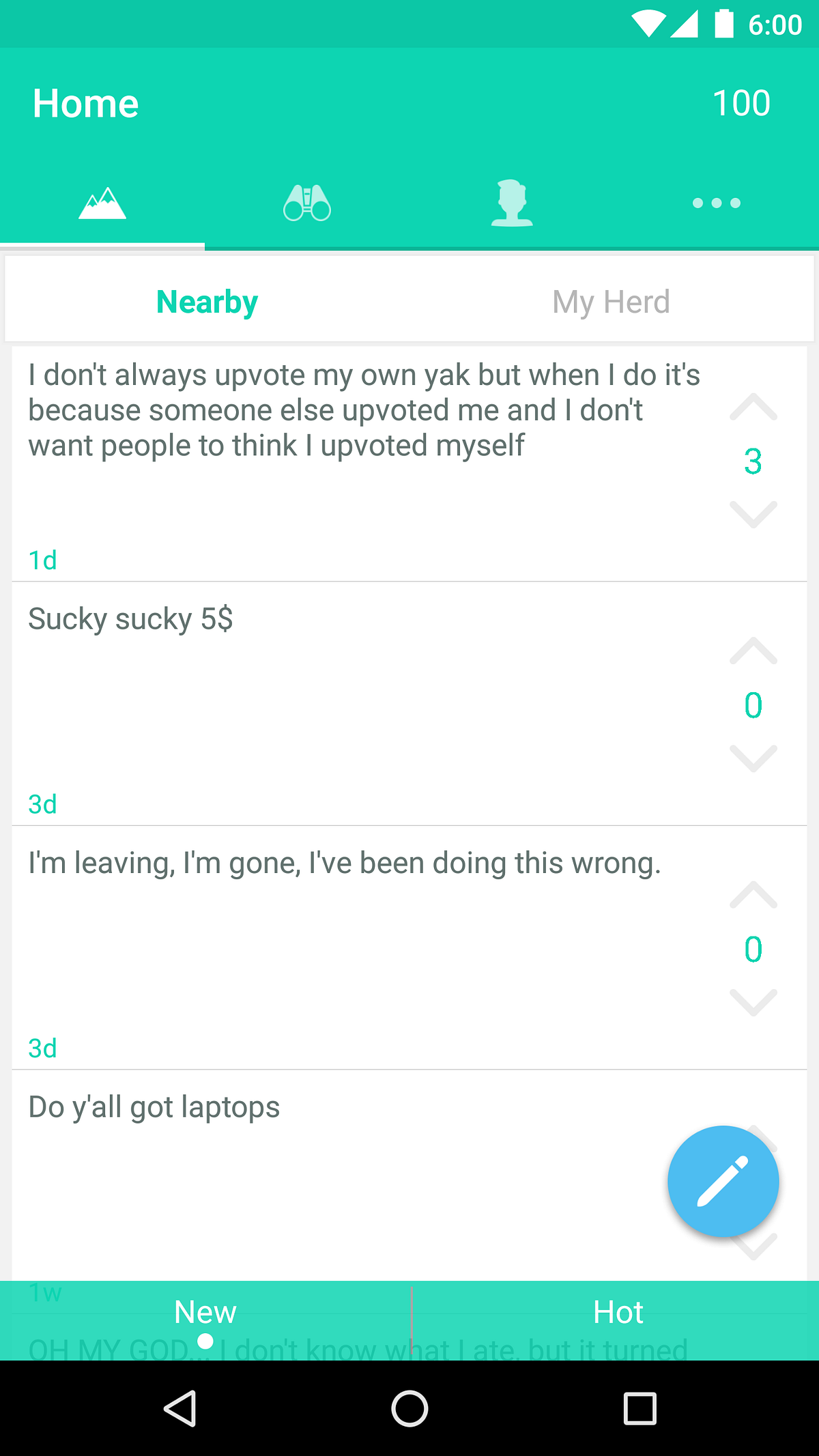Go back with the system back button
This screenshot has height=1456, width=819.
(x=181, y=1408)
